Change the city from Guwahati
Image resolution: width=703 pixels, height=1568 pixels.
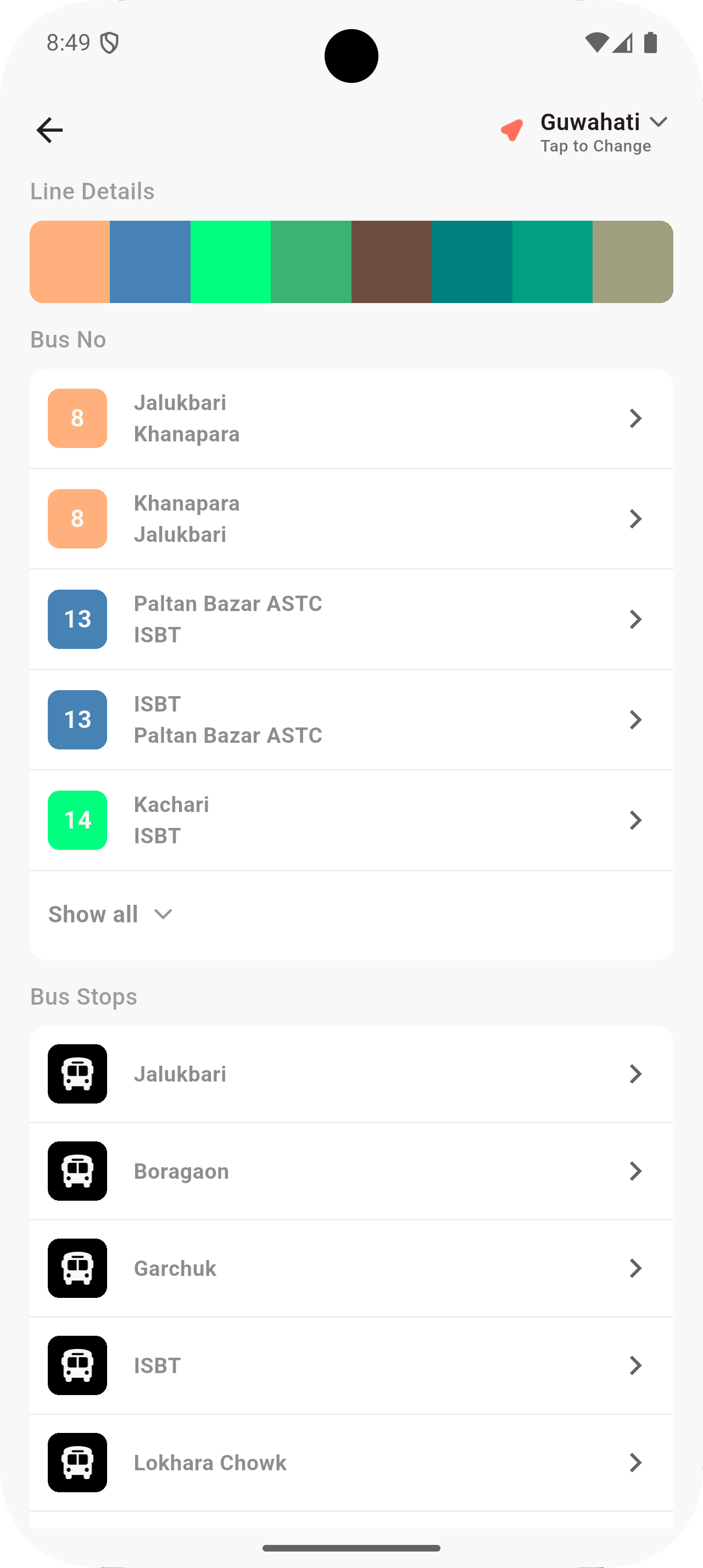589,131
